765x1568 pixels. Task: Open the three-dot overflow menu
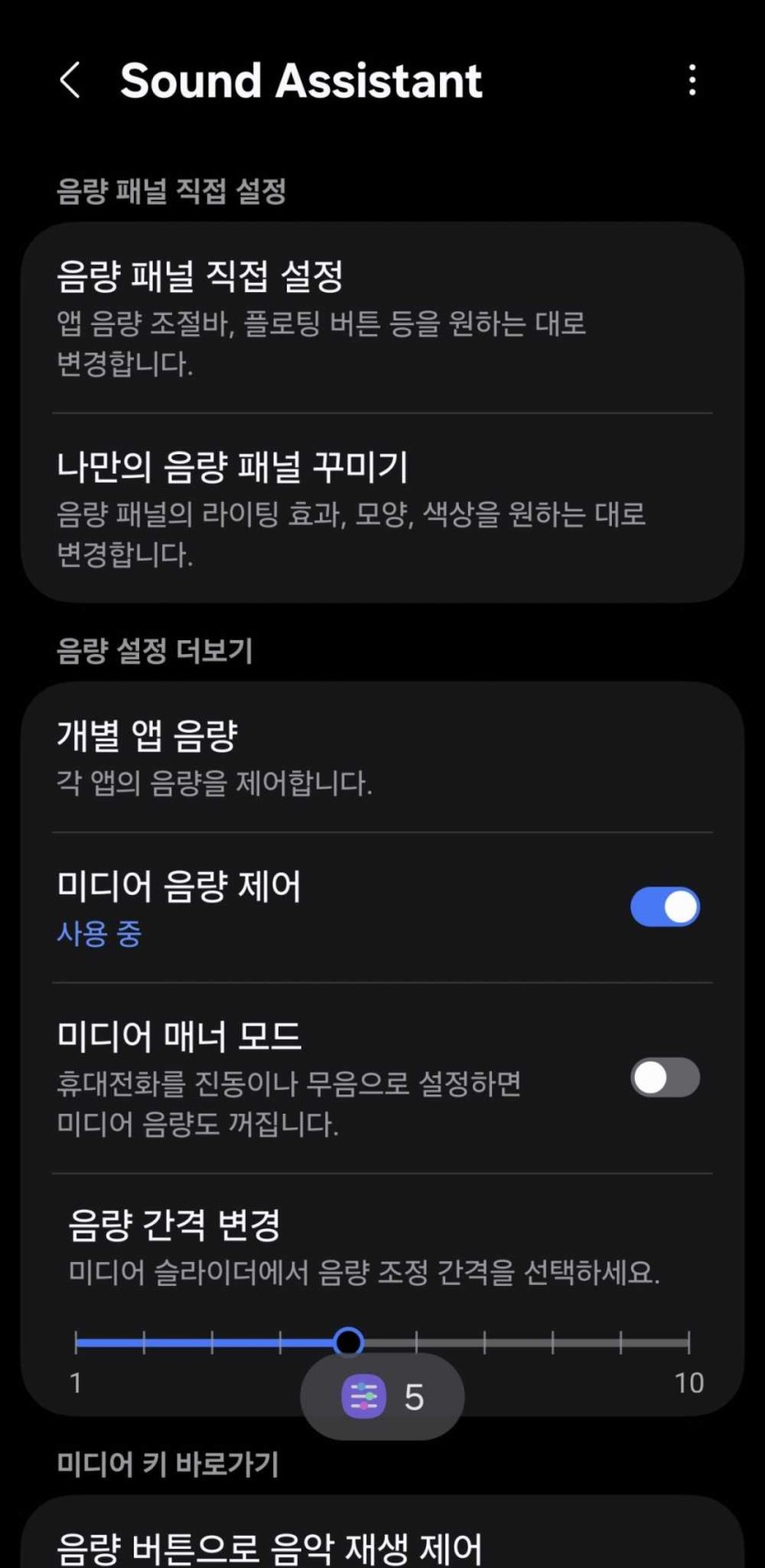point(692,81)
